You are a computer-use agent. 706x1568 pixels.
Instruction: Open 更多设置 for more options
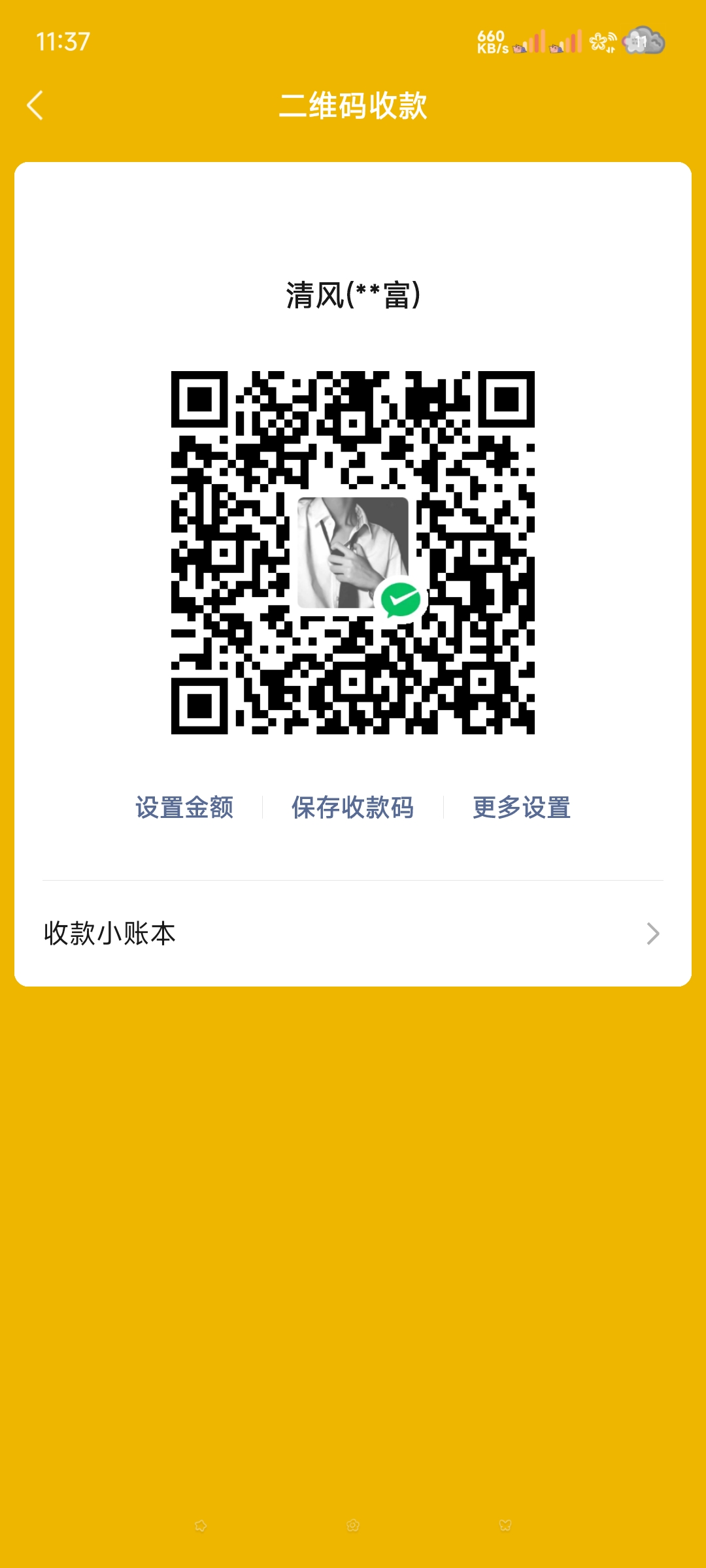521,808
